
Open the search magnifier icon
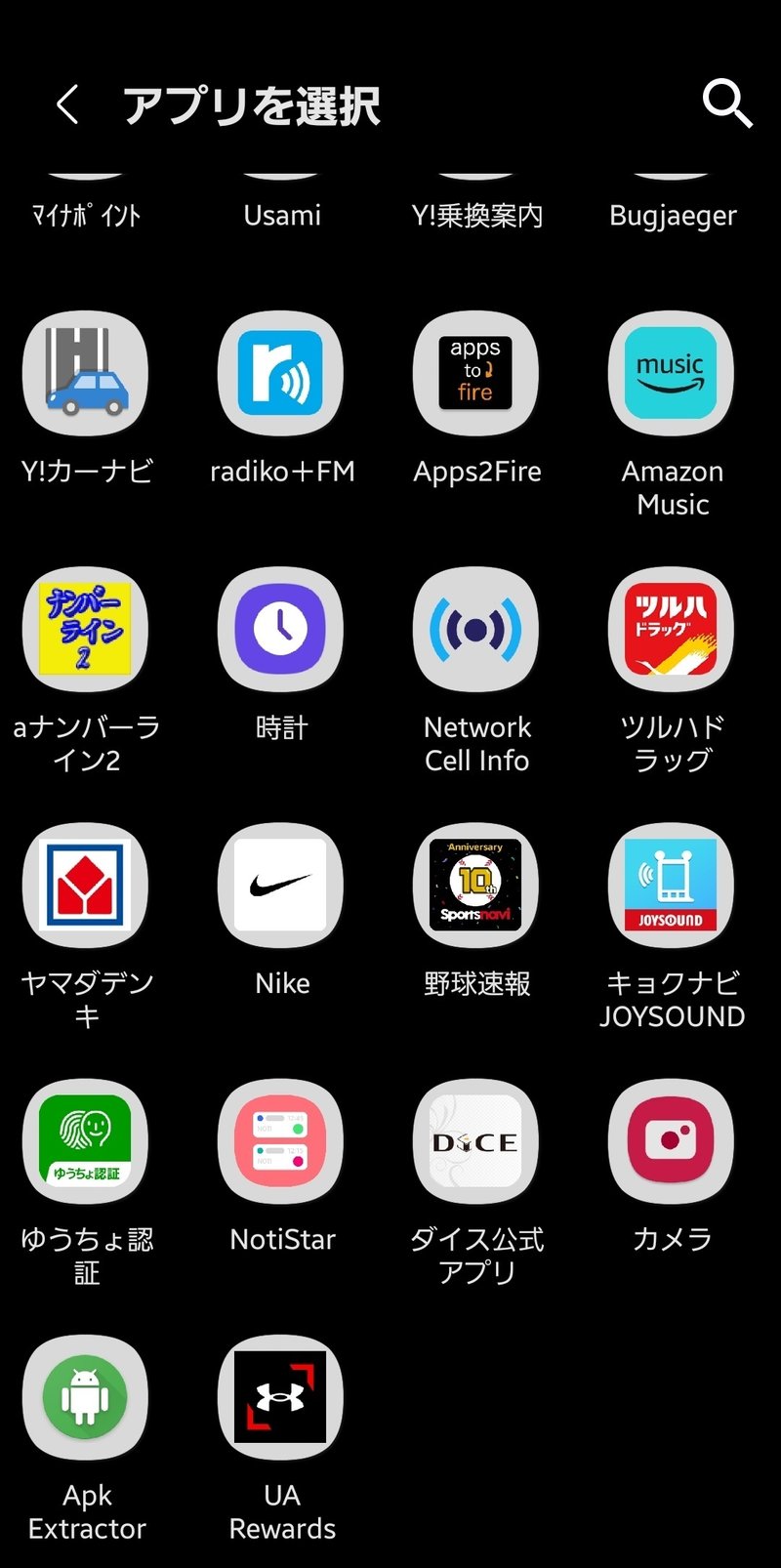coord(727,103)
